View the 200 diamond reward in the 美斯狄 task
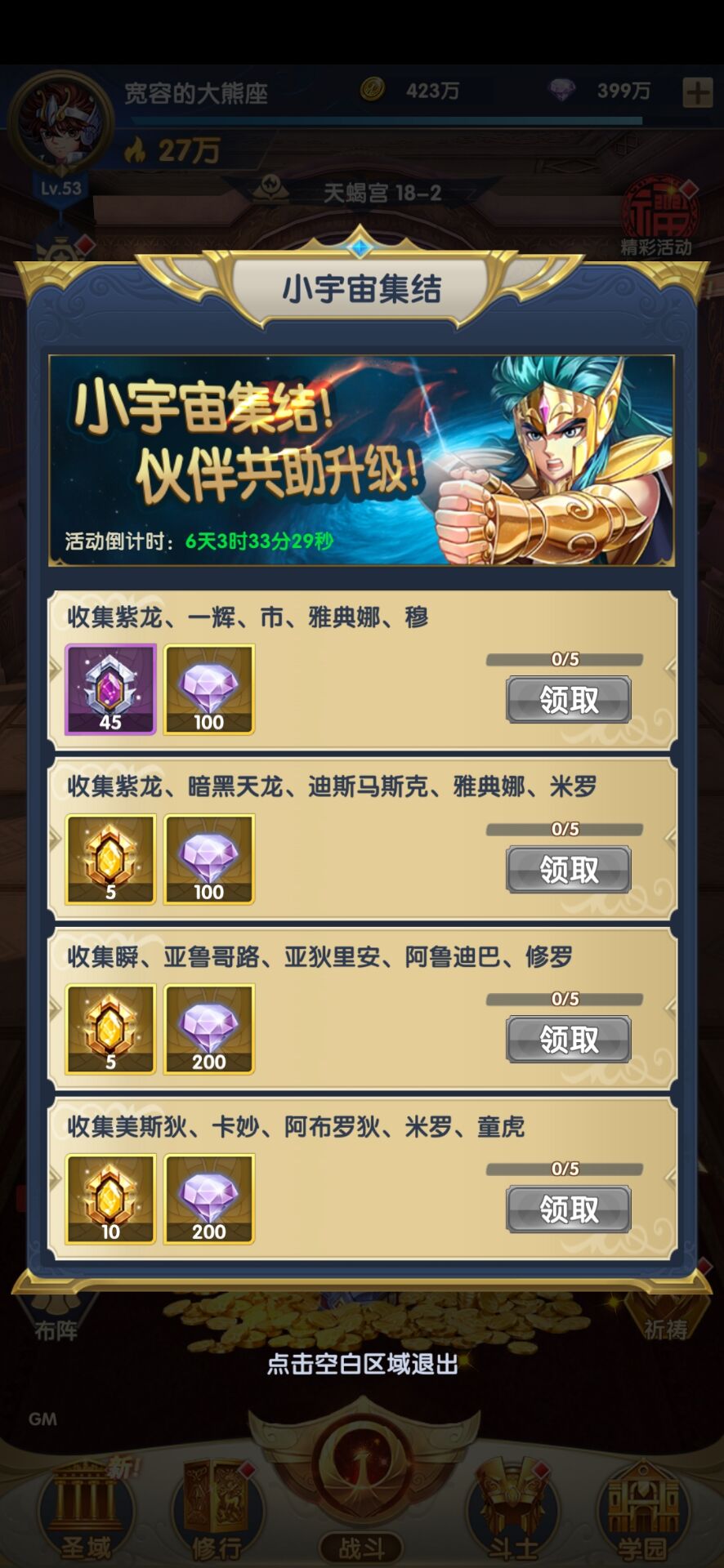 [x=209, y=1199]
